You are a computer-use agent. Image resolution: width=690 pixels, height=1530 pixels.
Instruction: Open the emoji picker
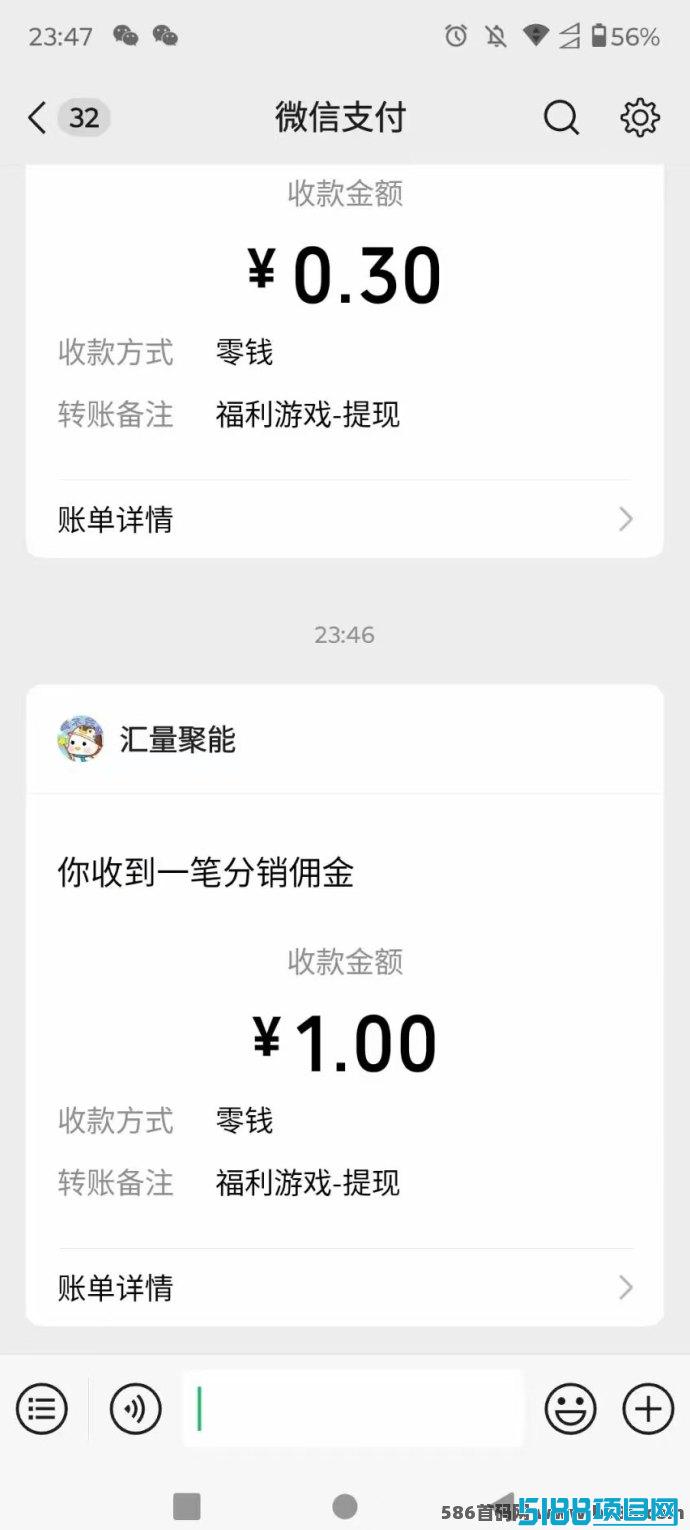click(570, 1409)
